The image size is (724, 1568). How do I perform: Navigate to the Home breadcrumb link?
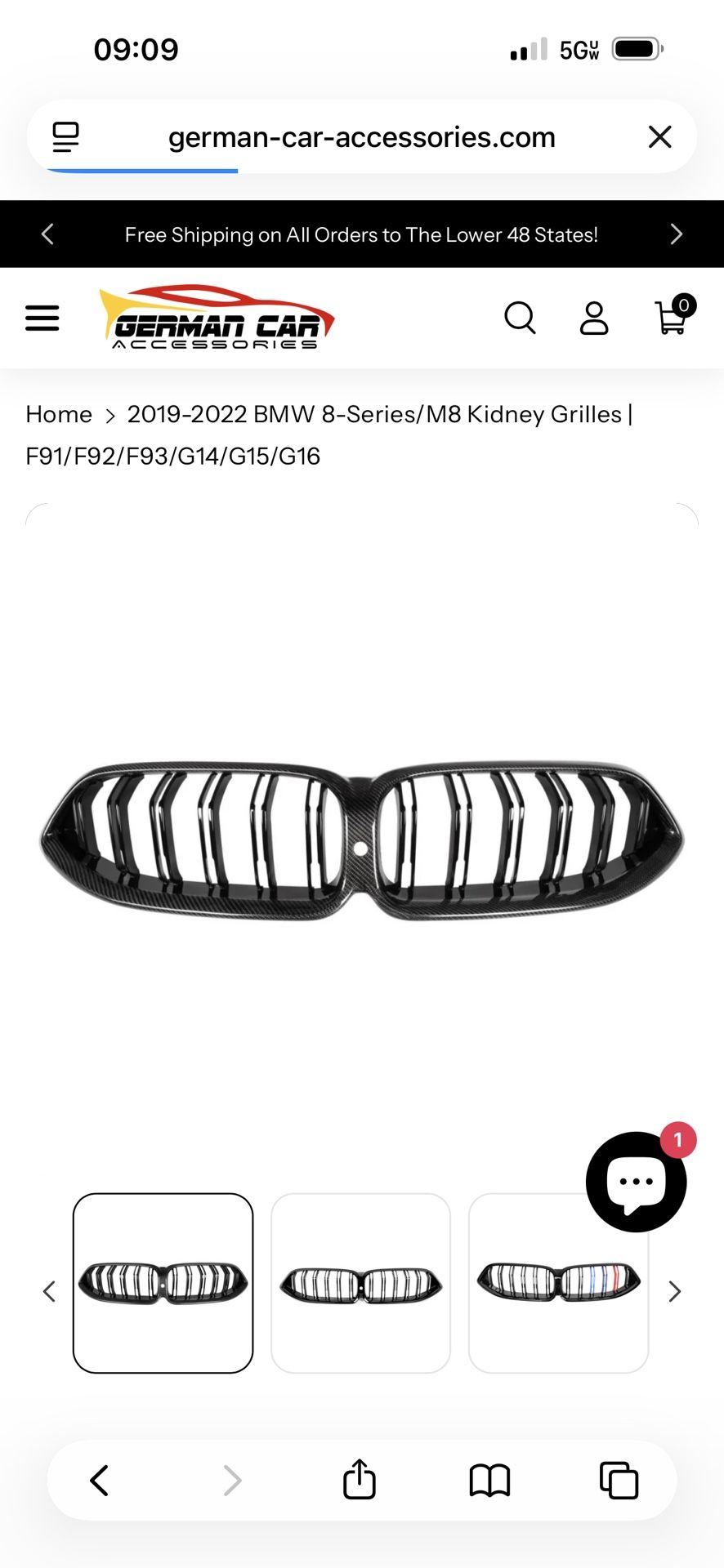58,414
